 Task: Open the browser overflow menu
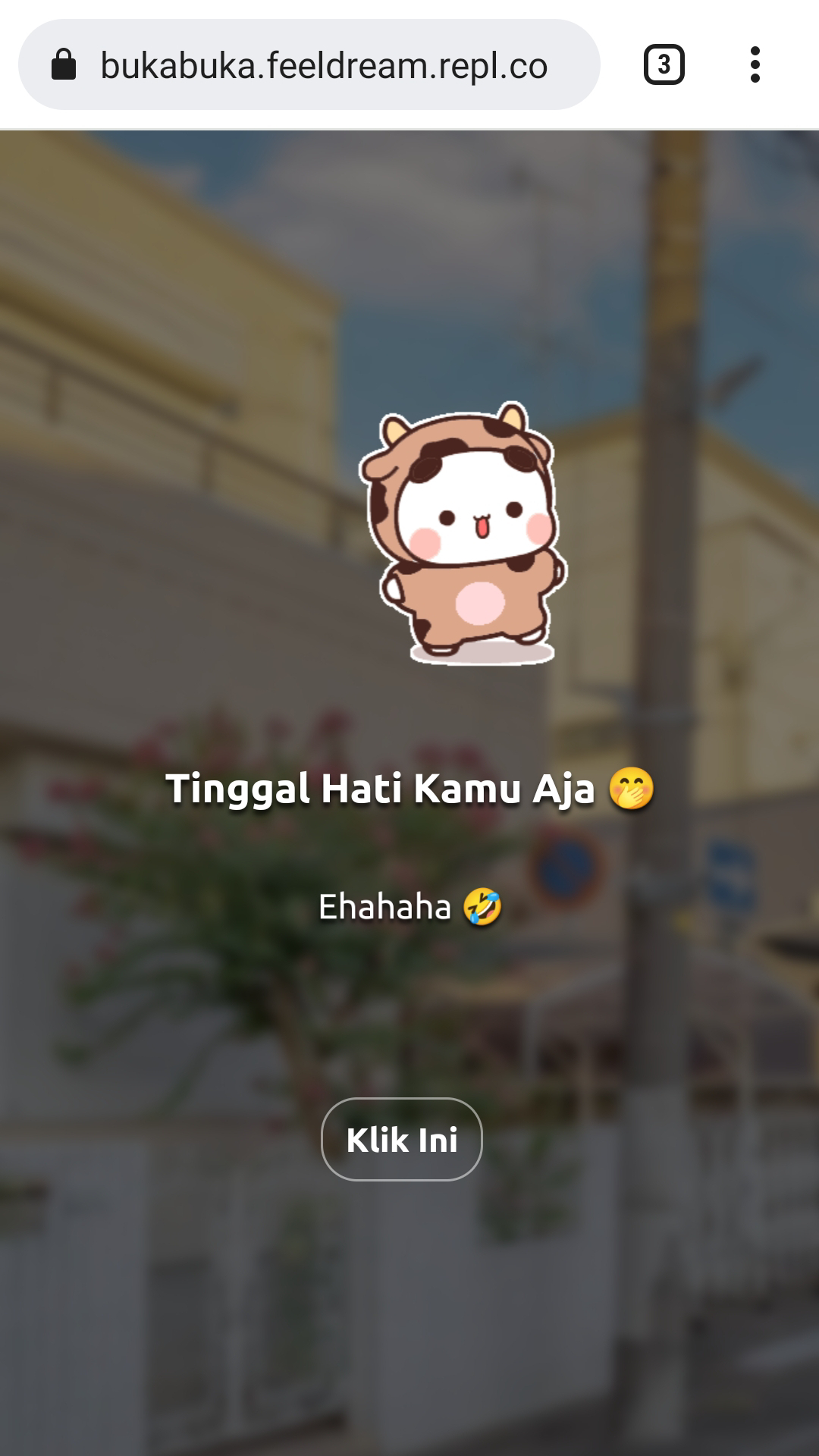point(755,65)
